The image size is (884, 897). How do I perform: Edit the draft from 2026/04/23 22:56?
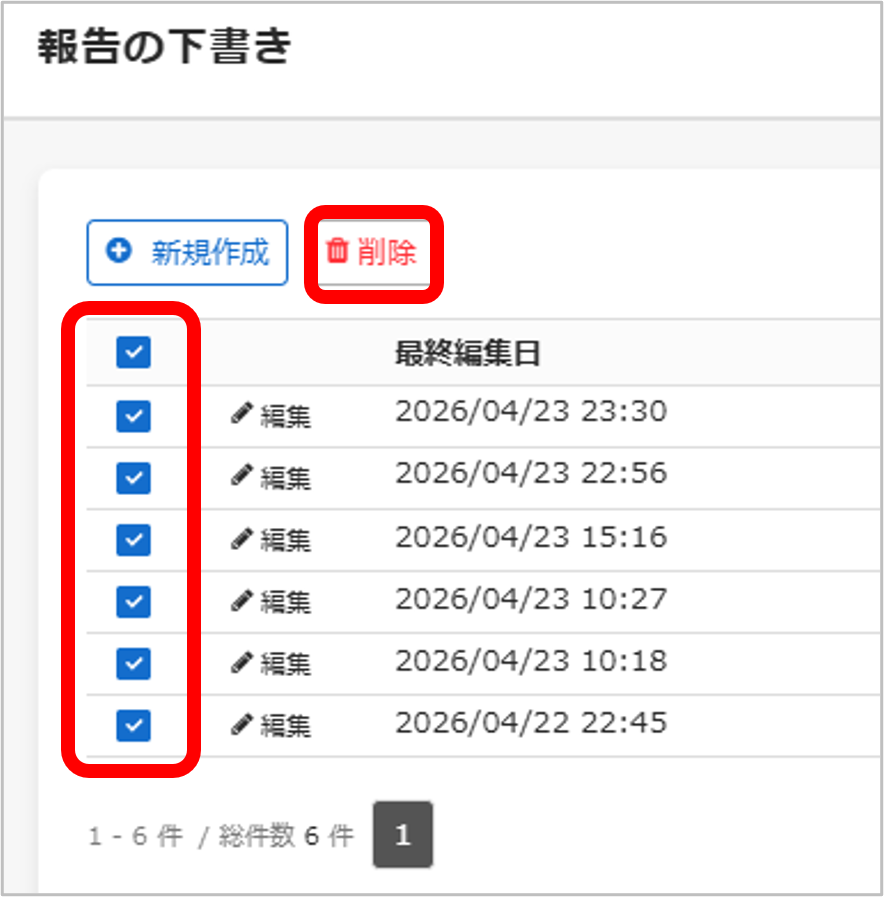[271, 478]
